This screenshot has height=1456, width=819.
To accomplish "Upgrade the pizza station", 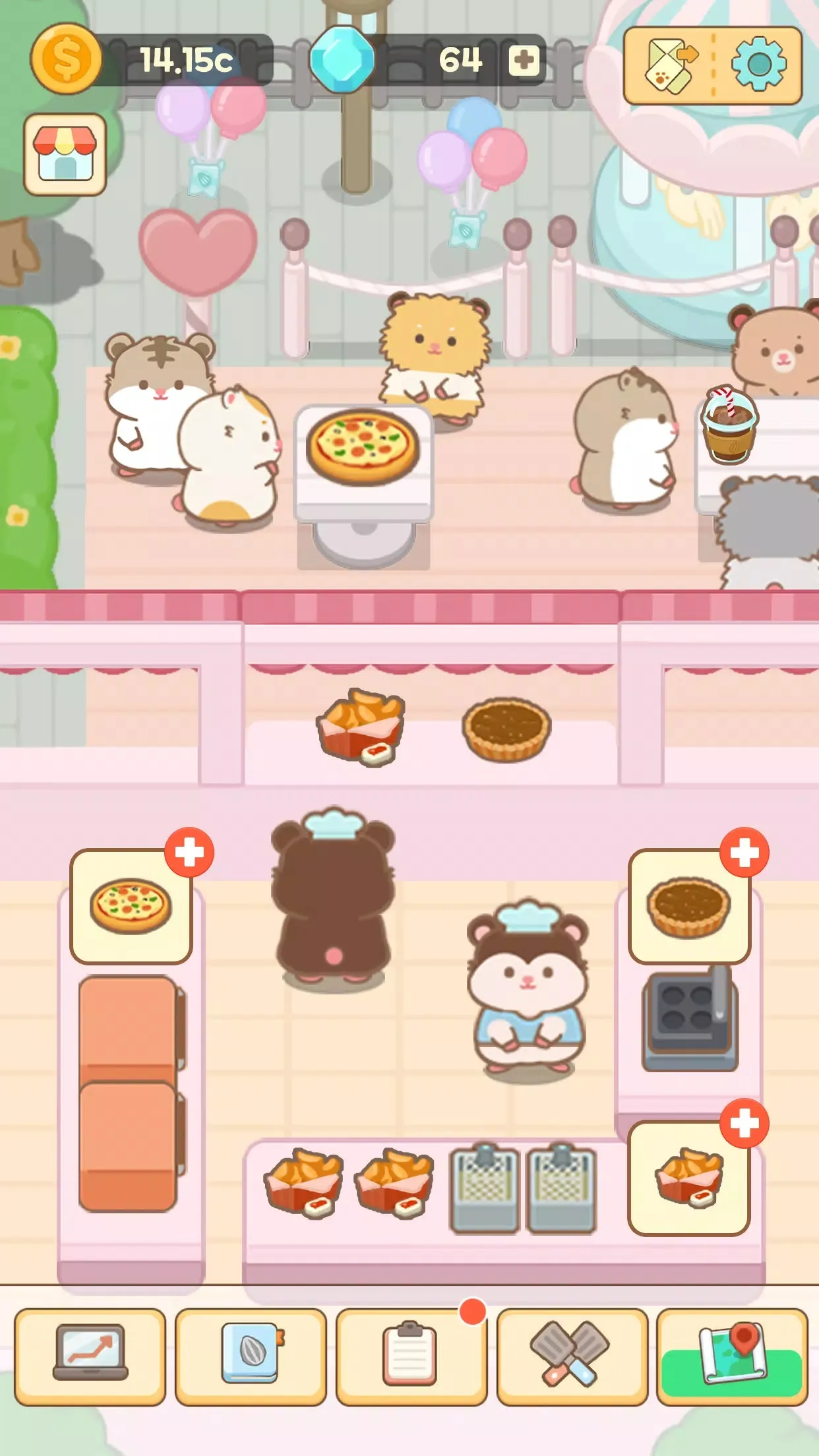I will click(x=189, y=852).
